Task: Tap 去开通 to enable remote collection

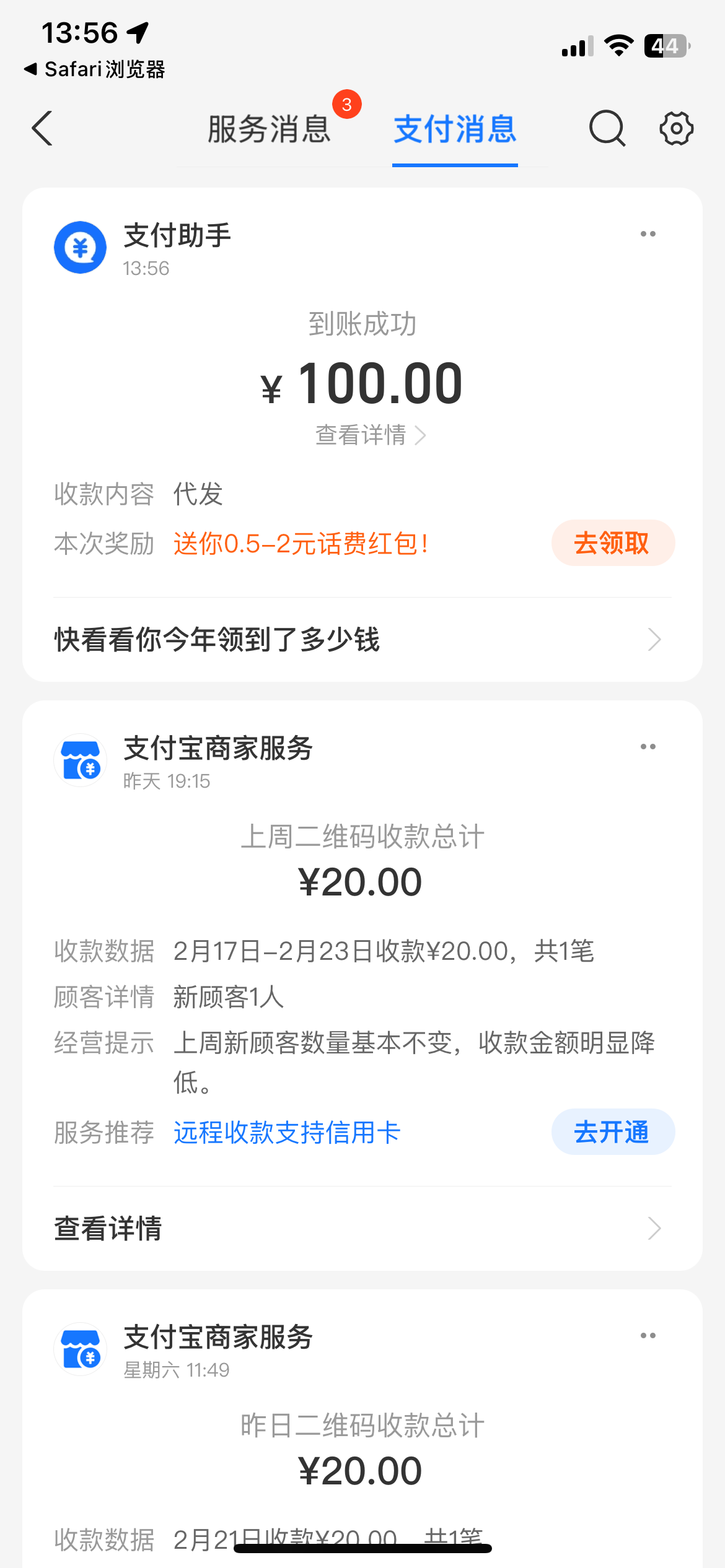Action: point(612,1132)
